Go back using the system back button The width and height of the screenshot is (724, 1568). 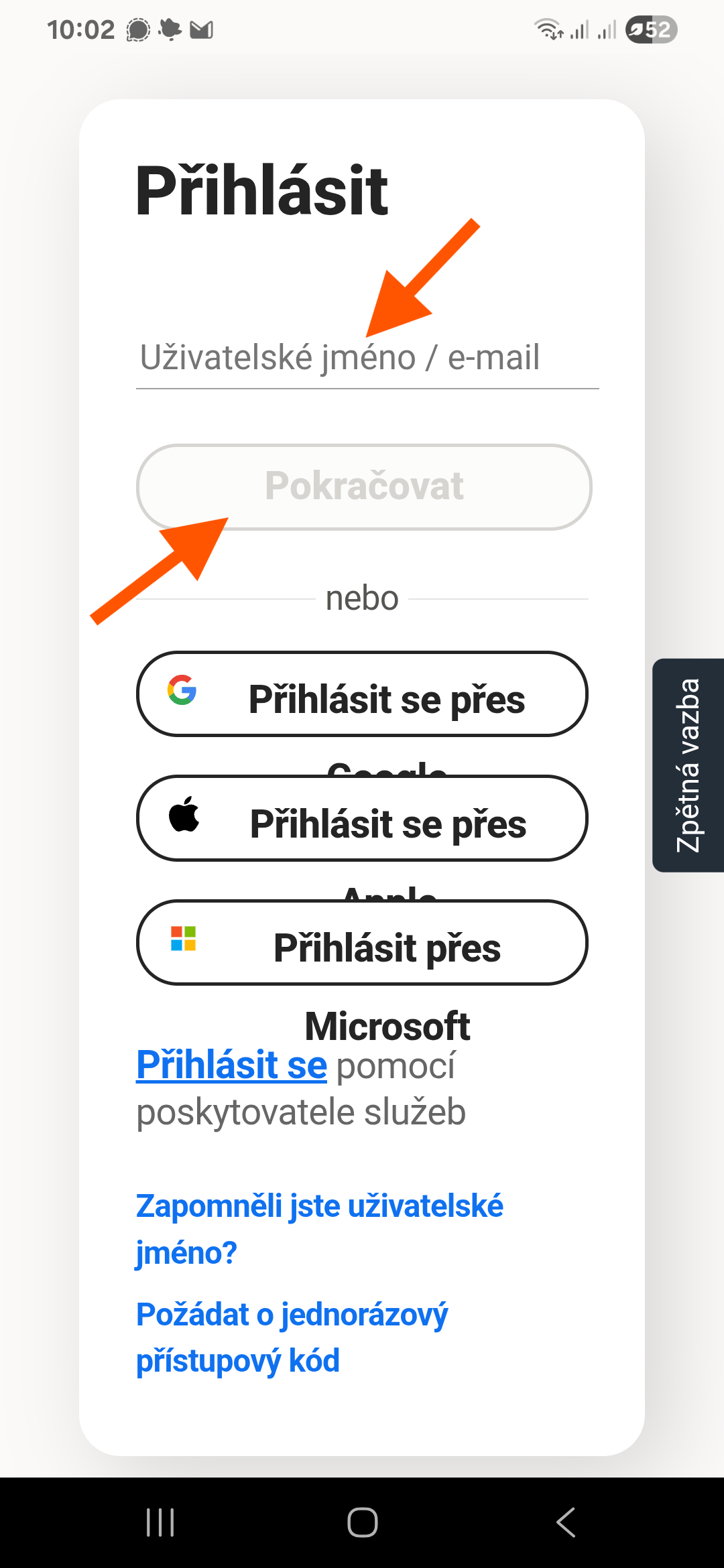(x=565, y=1522)
